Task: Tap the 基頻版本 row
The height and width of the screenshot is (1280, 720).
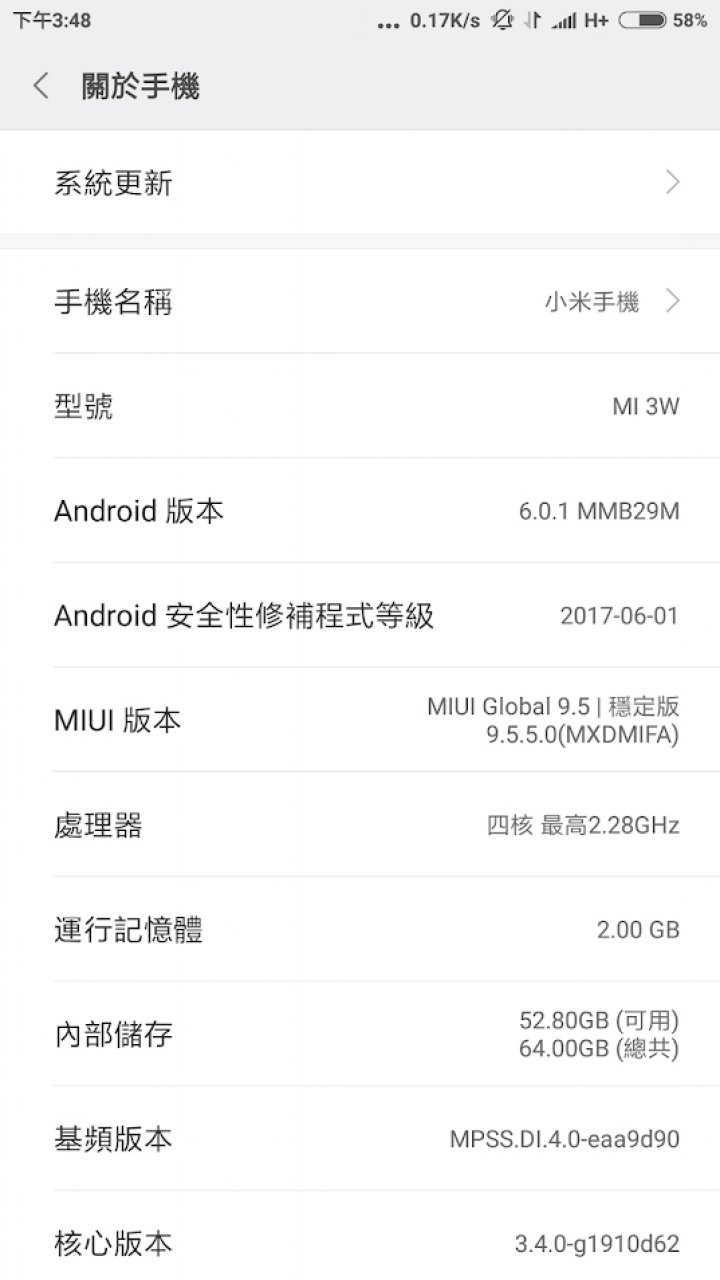Action: coord(360,1138)
